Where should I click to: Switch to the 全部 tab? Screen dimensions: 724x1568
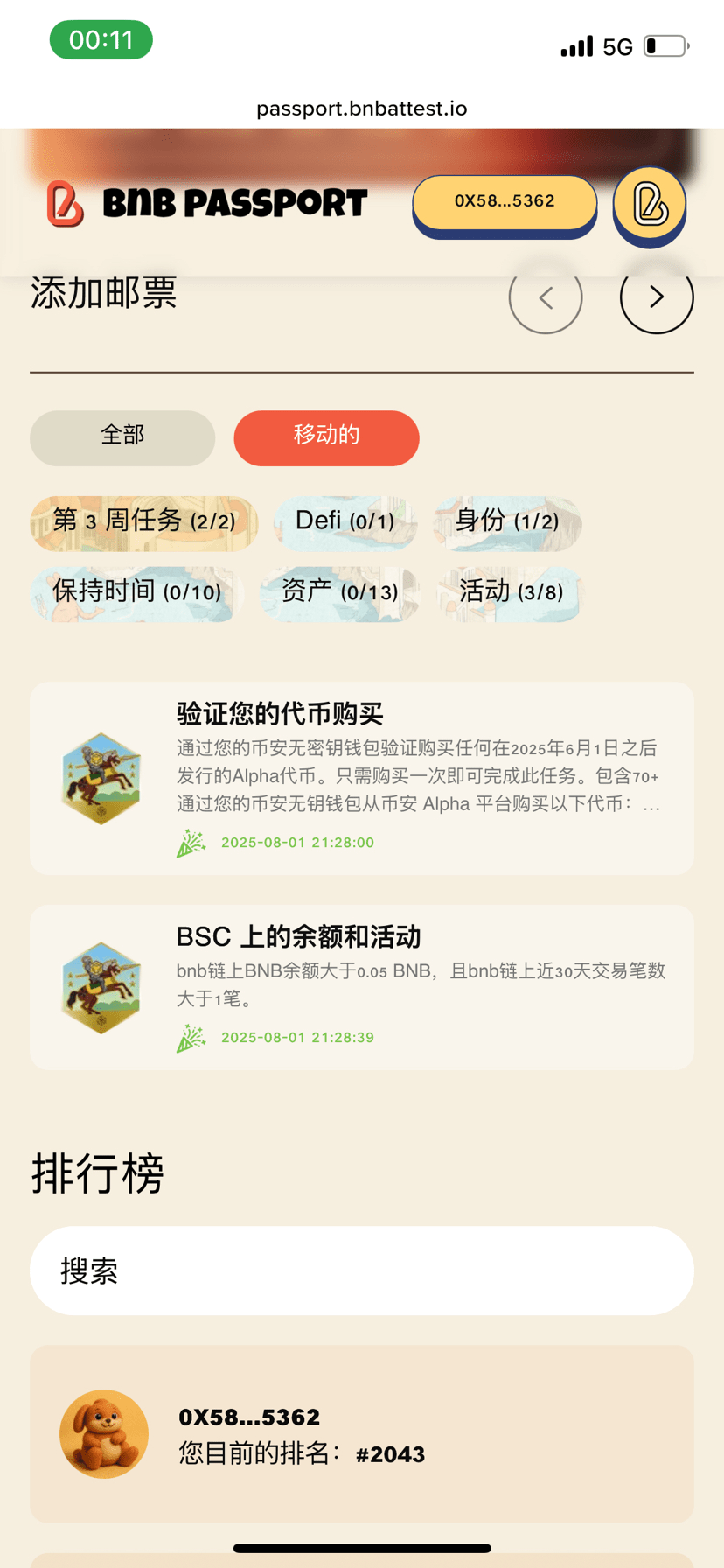point(122,437)
